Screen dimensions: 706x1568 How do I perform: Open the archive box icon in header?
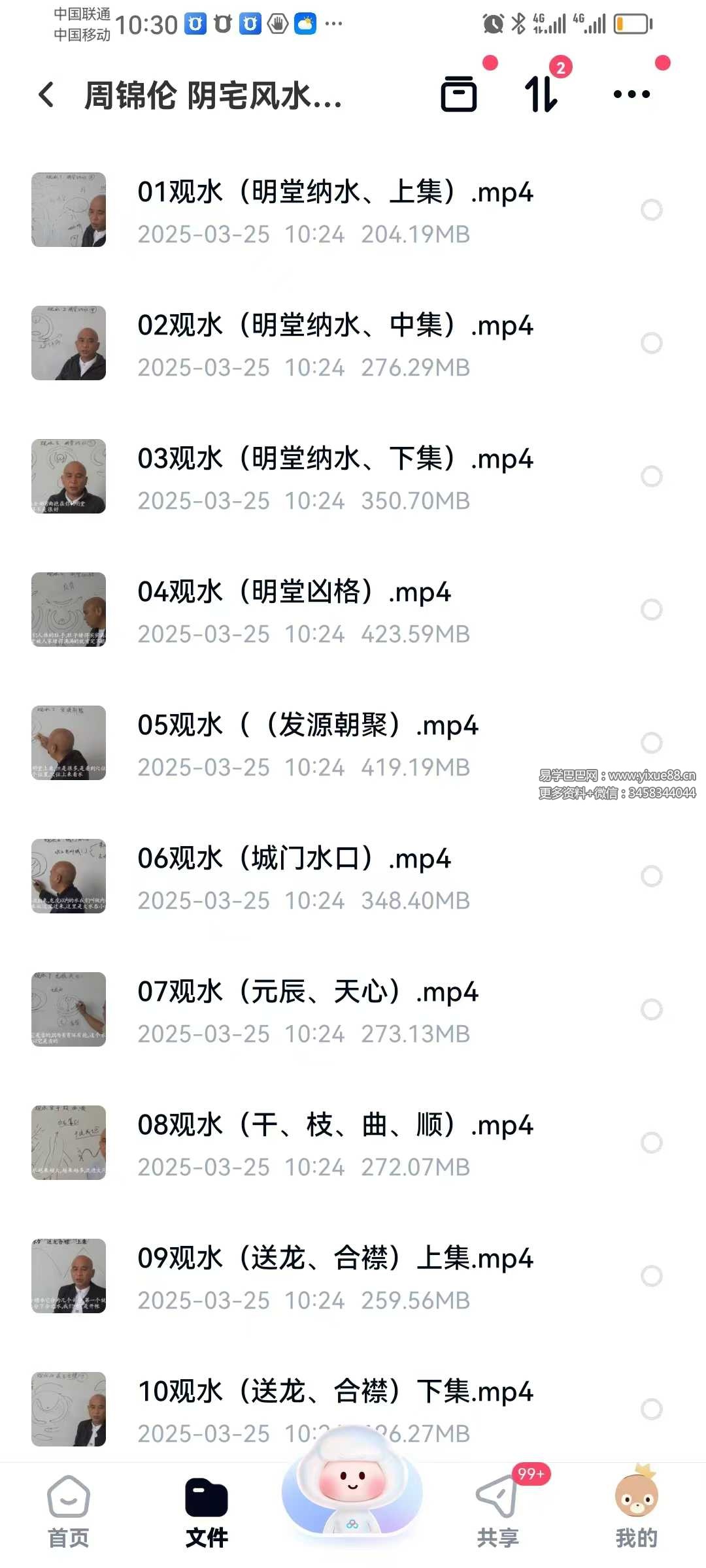click(x=459, y=94)
